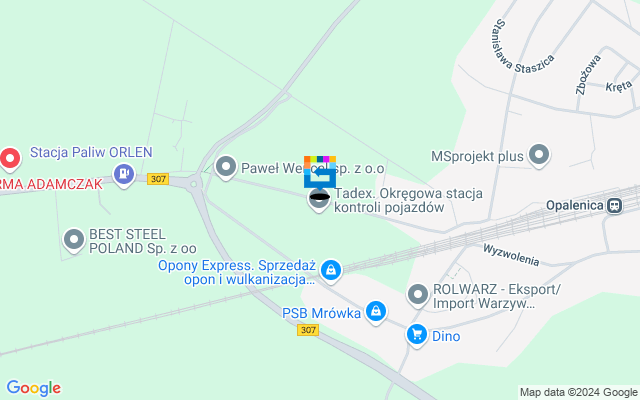Select the Dino supermarket marker
Screen dimensions: 640x400
tap(417, 335)
